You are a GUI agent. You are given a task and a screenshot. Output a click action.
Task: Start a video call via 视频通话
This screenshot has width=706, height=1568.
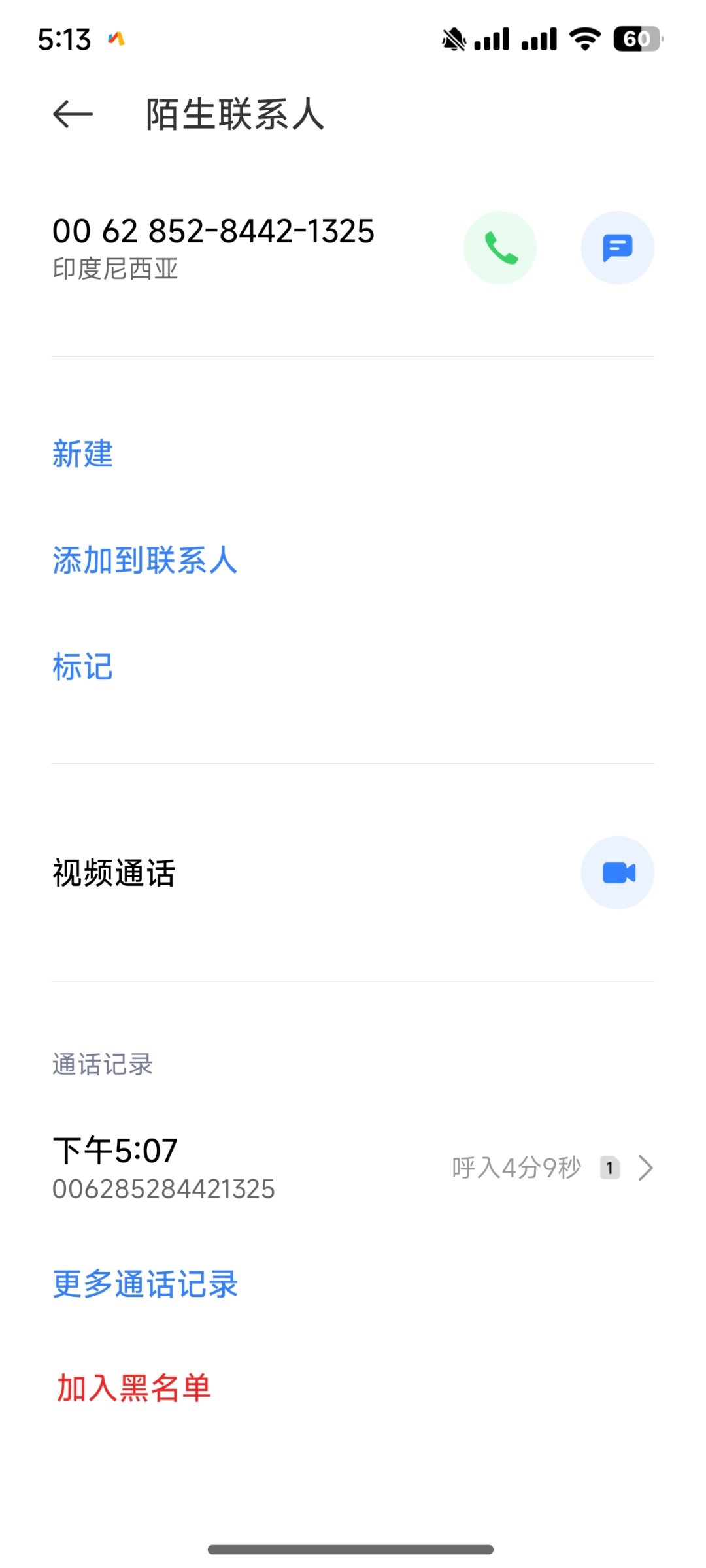617,873
